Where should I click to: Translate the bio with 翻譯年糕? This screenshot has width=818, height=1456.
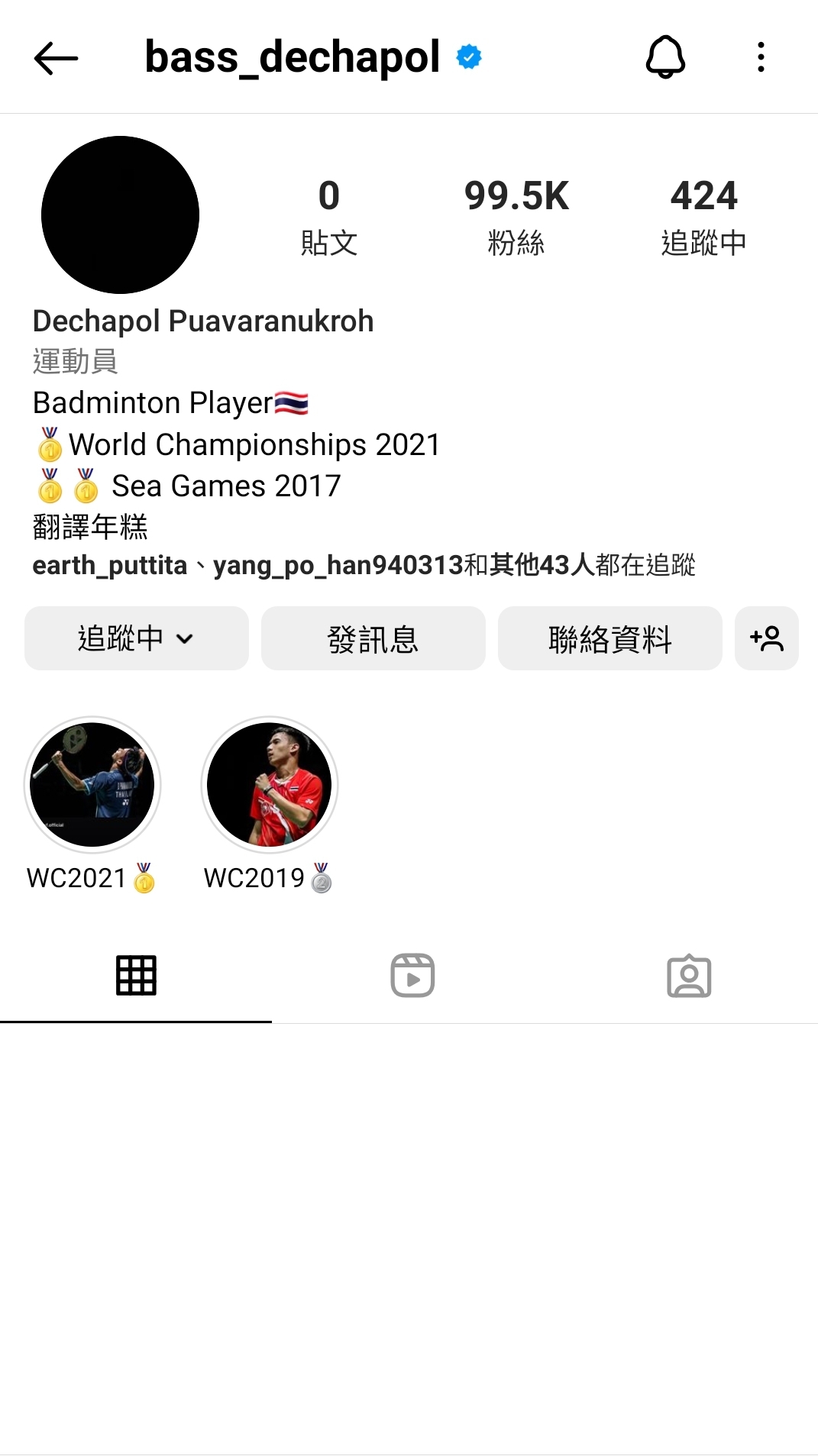[x=90, y=527]
